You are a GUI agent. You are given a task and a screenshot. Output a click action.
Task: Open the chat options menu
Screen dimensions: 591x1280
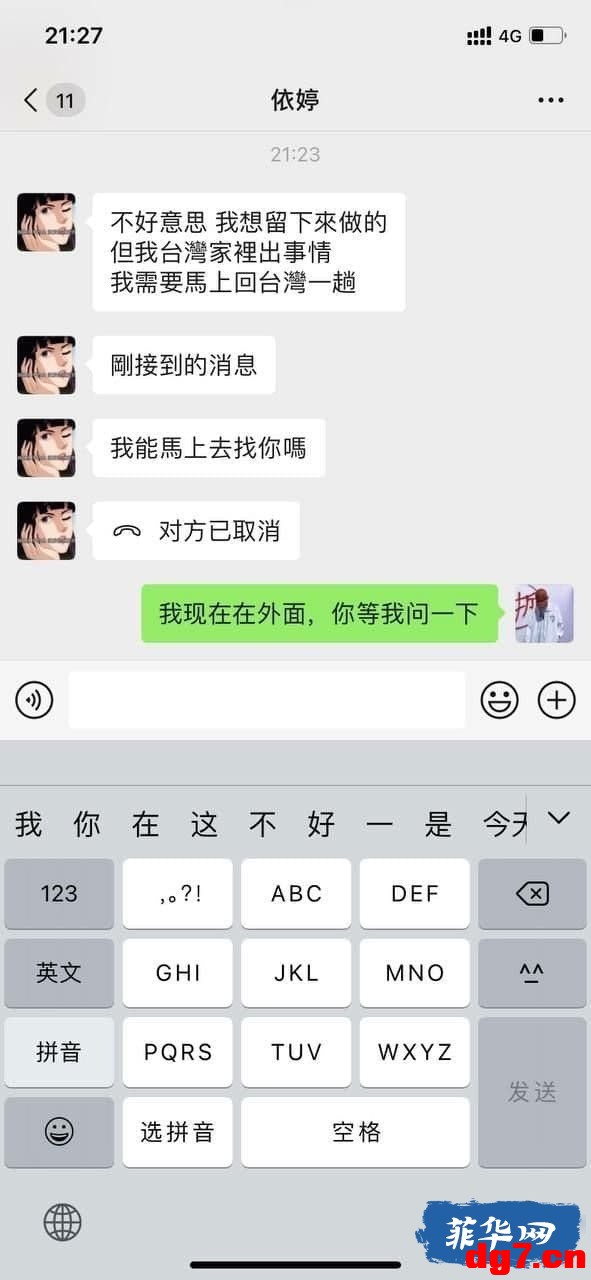[551, 100]
